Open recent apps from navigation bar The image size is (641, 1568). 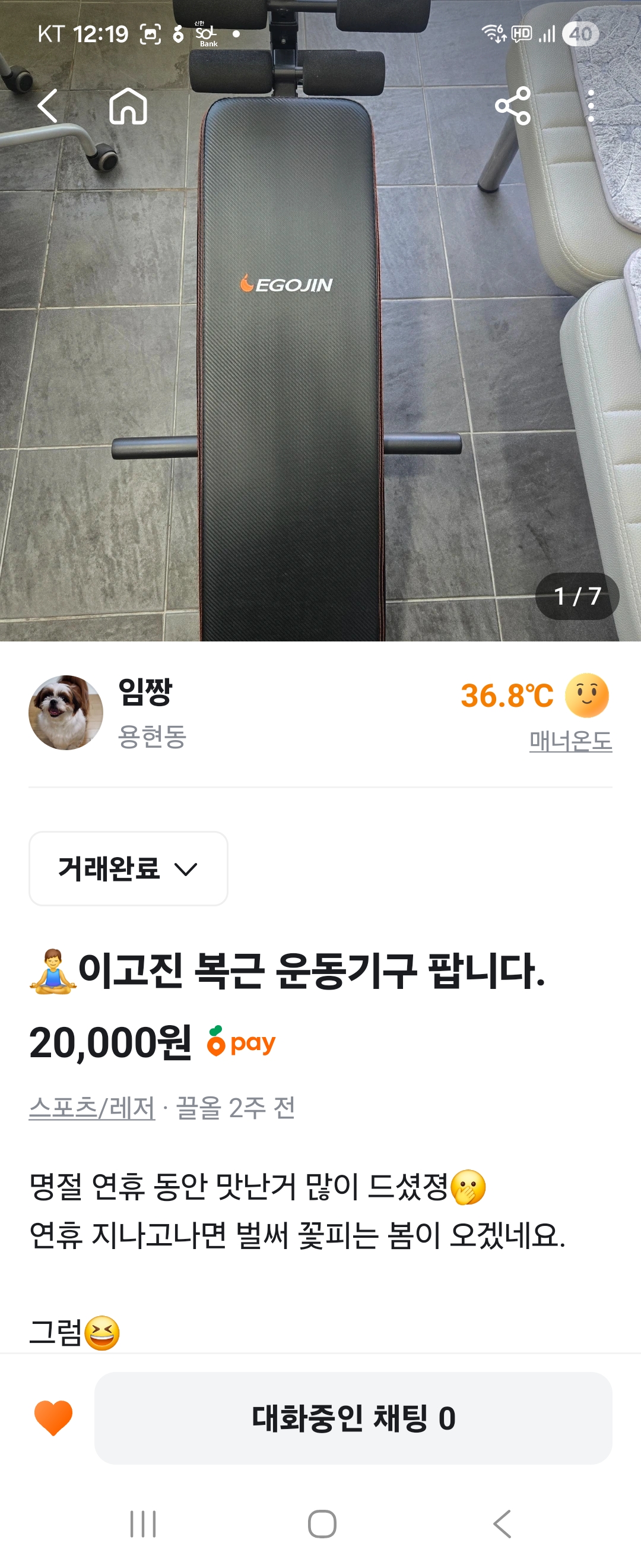tap(143, 1524)
